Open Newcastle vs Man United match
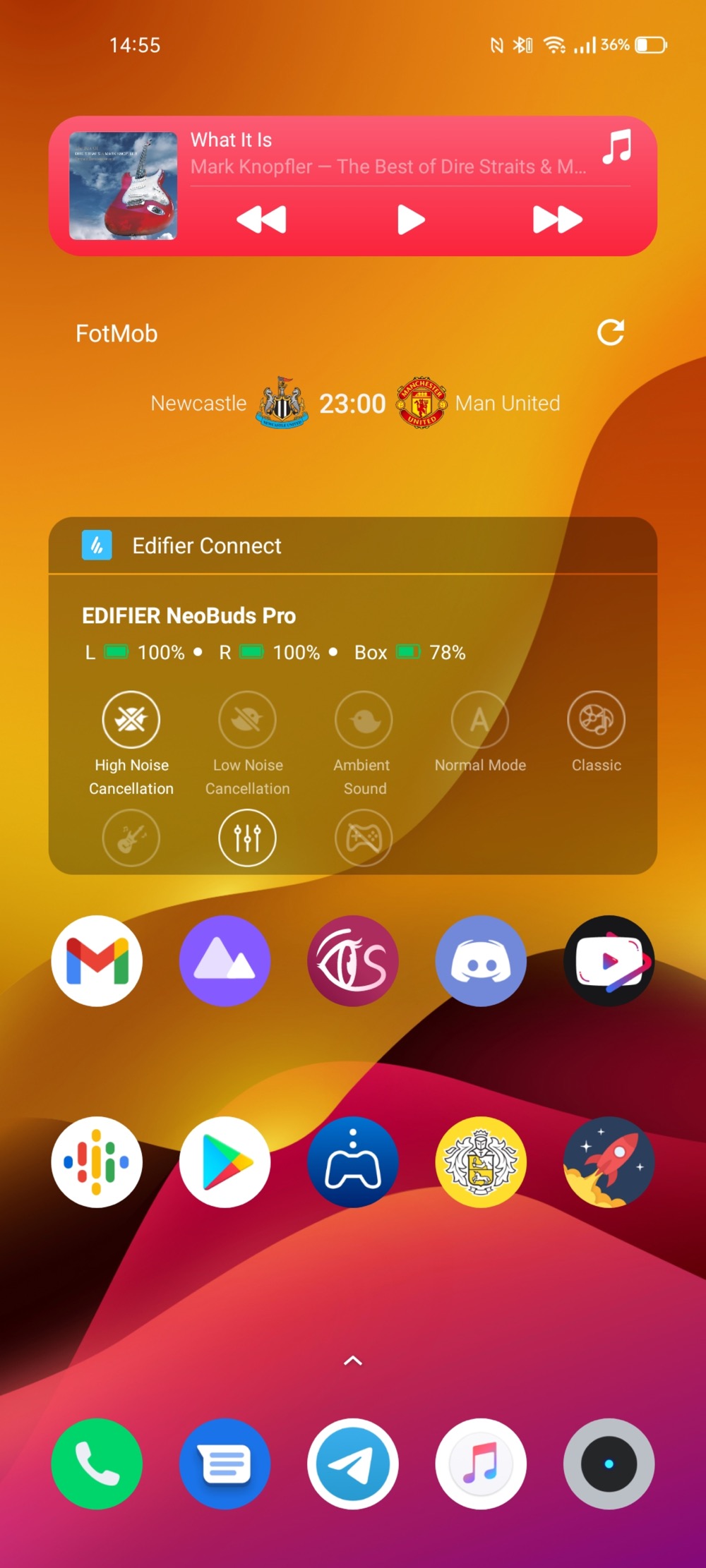 click(x=354, y=403)
